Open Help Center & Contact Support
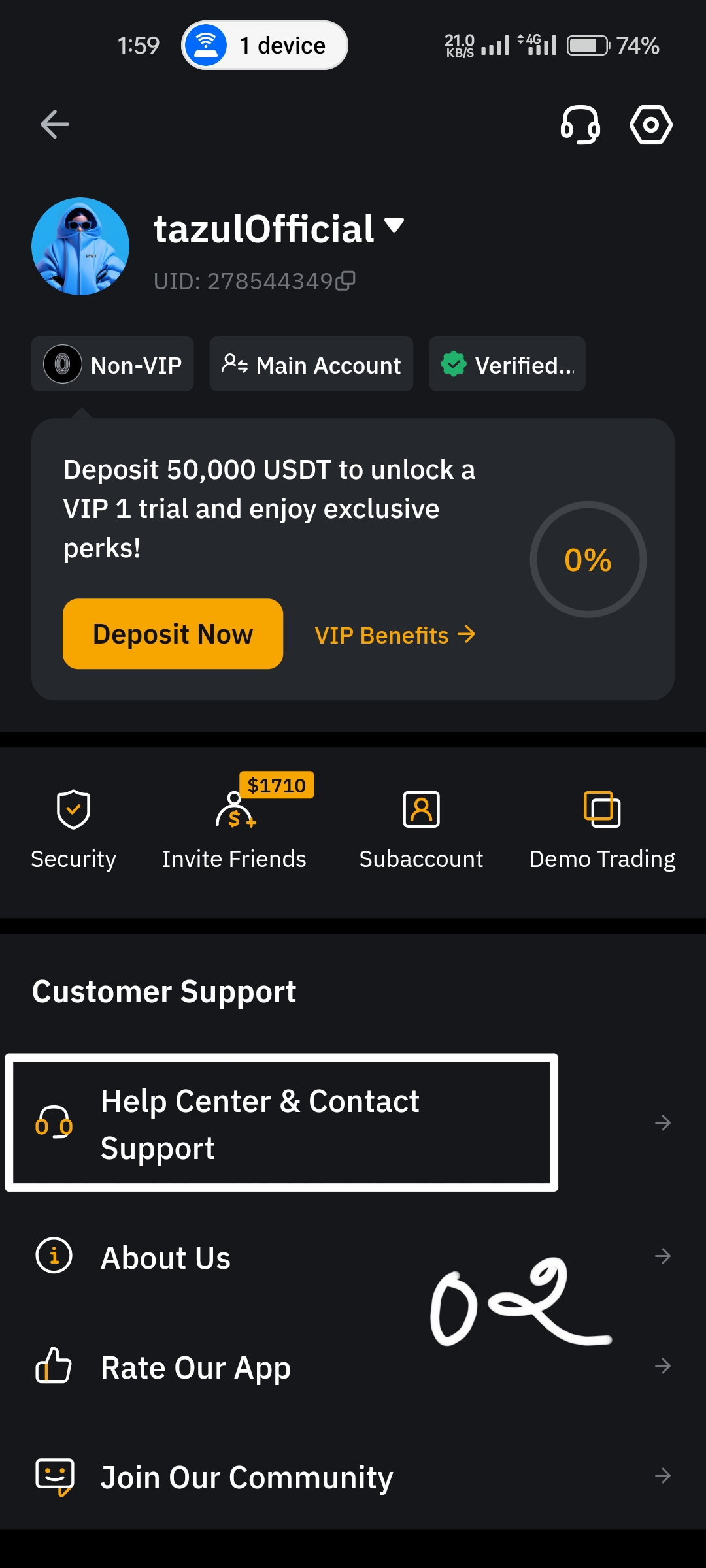Image resolution: width=706 pixels, height=1568 pixels. pyautogui.click(x=281, y=1123)
